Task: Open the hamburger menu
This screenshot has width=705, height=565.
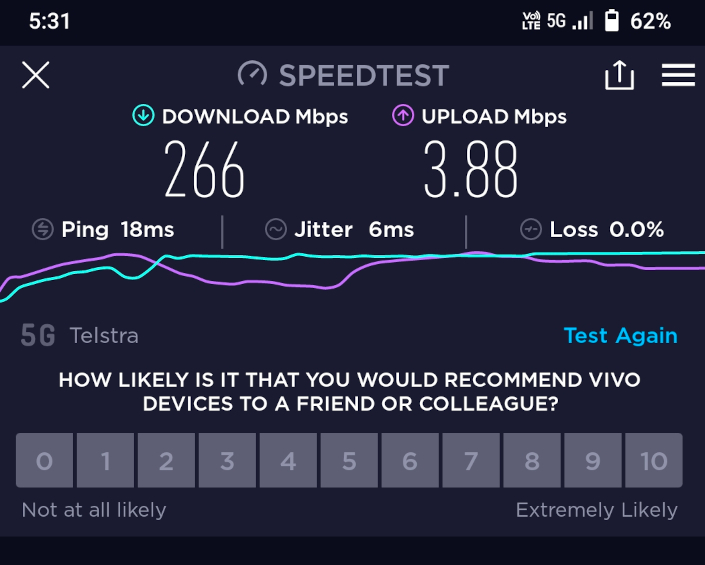Action: (x=678, y=75)
